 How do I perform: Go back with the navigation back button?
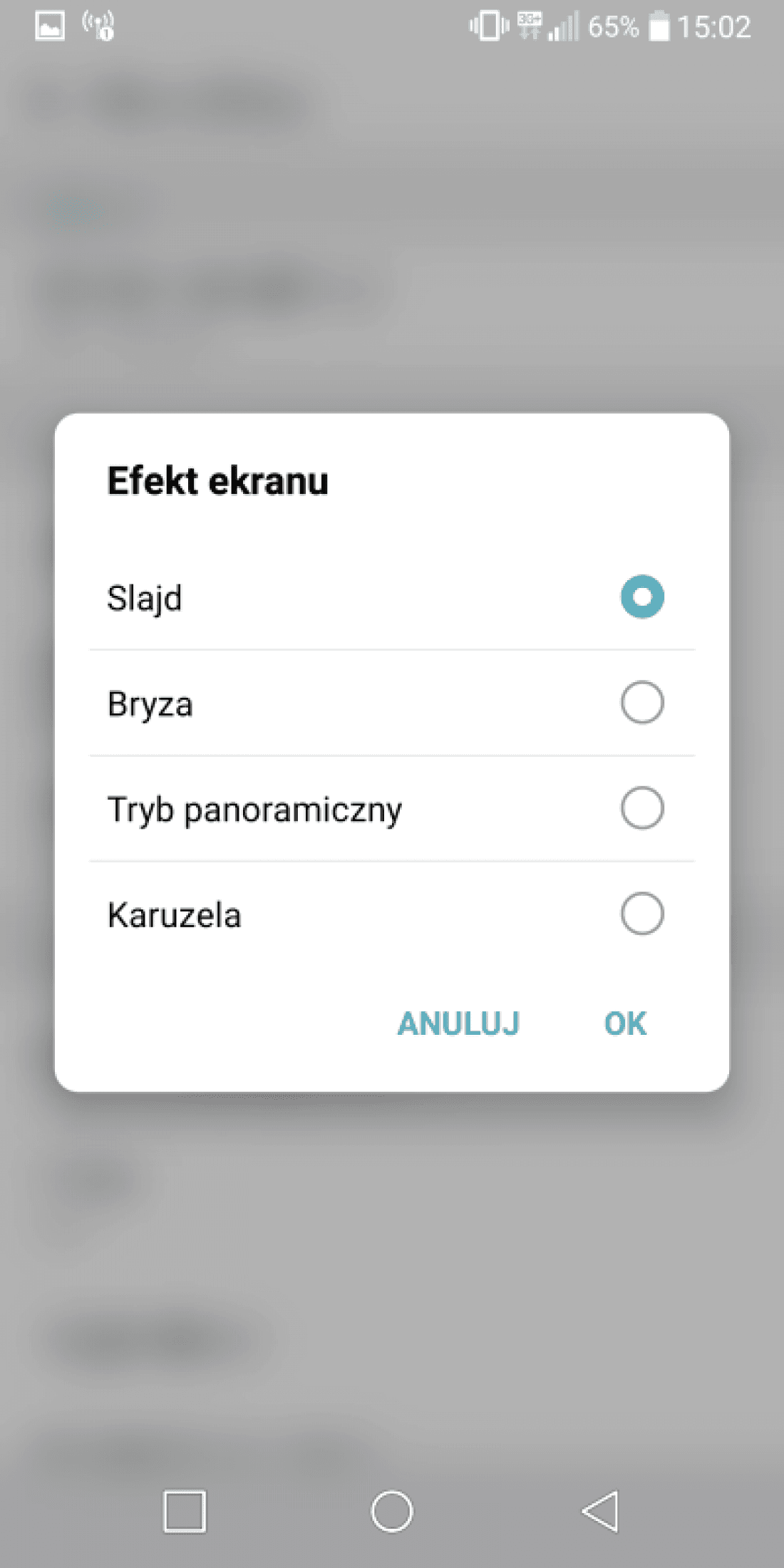[x=600, y=1511]
